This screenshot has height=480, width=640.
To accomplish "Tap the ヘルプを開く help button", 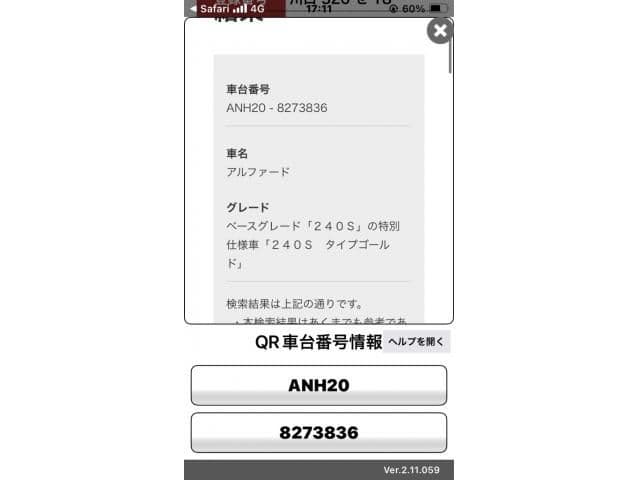I will (x=417, y=342).
